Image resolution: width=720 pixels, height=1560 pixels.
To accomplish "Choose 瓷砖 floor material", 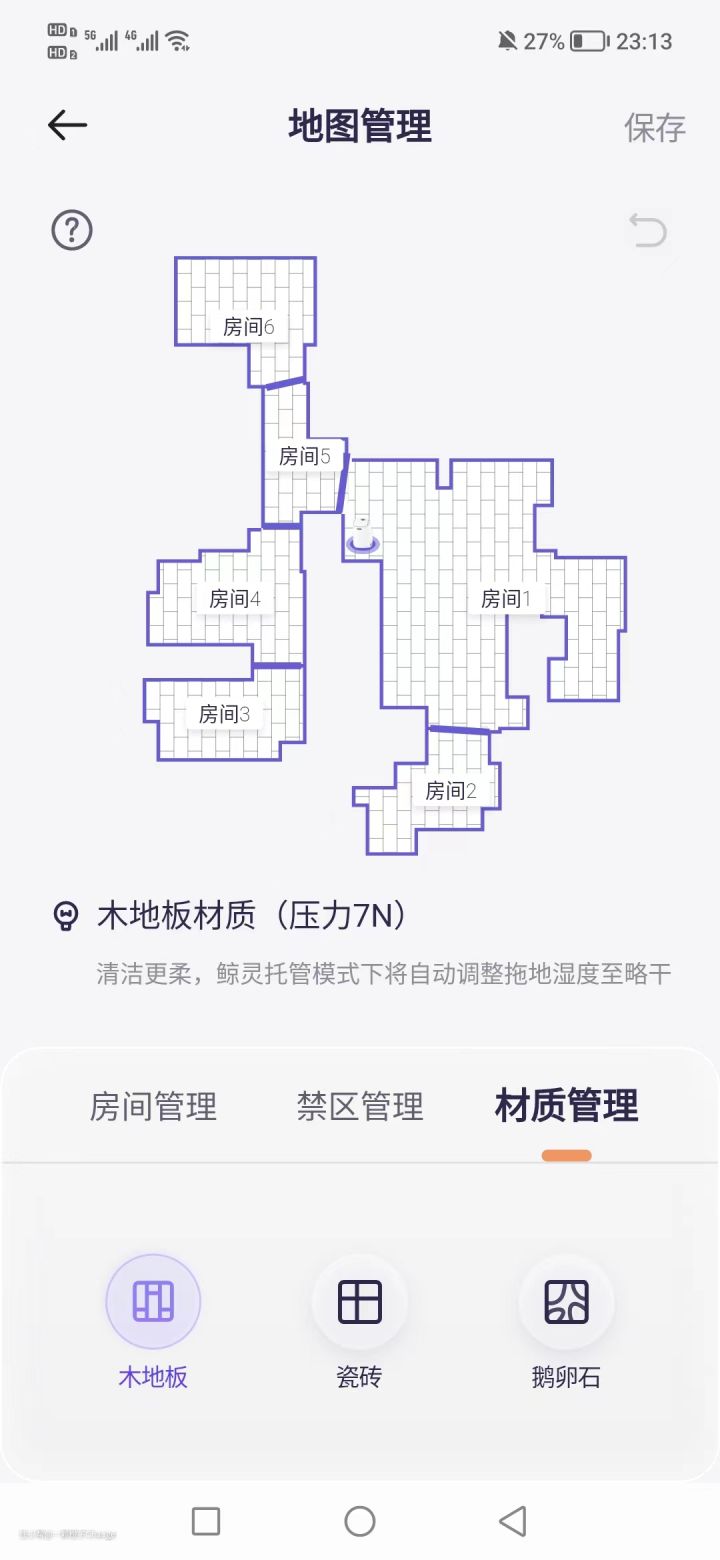I will (359, 1302).
